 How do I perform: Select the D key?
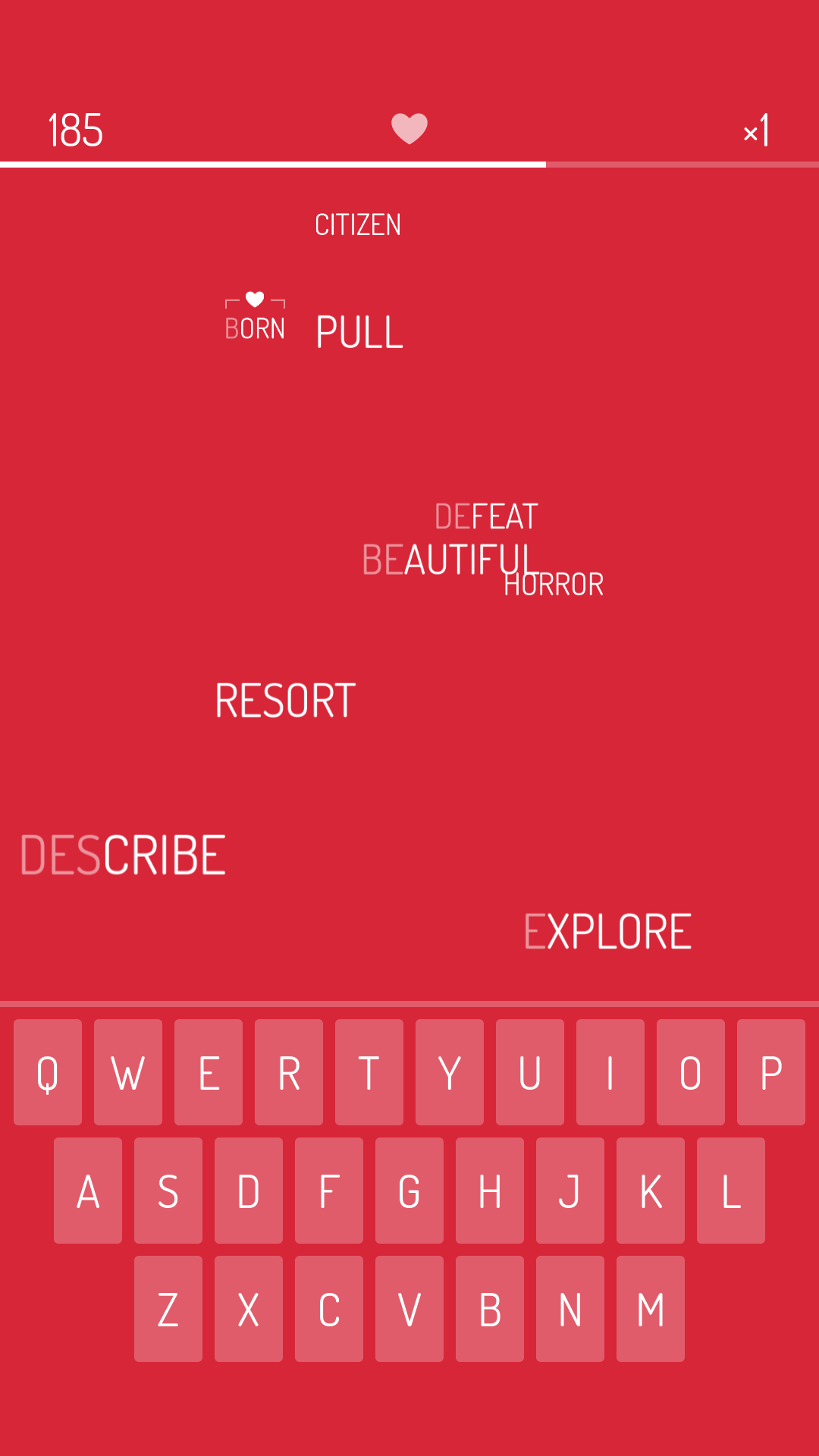click(249, 1191)
